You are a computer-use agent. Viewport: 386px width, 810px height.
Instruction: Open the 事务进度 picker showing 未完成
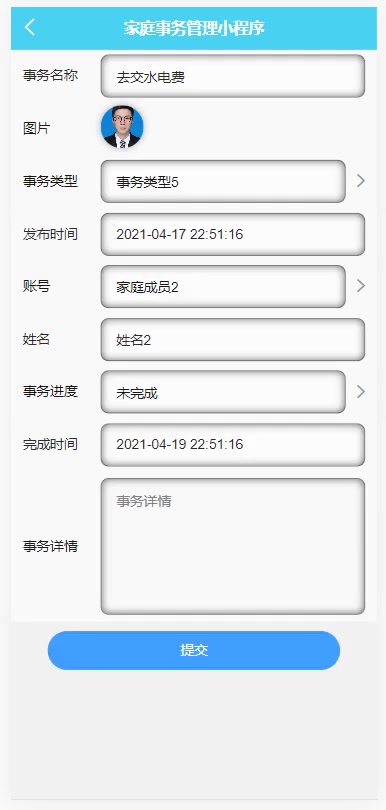click(223, 392)
